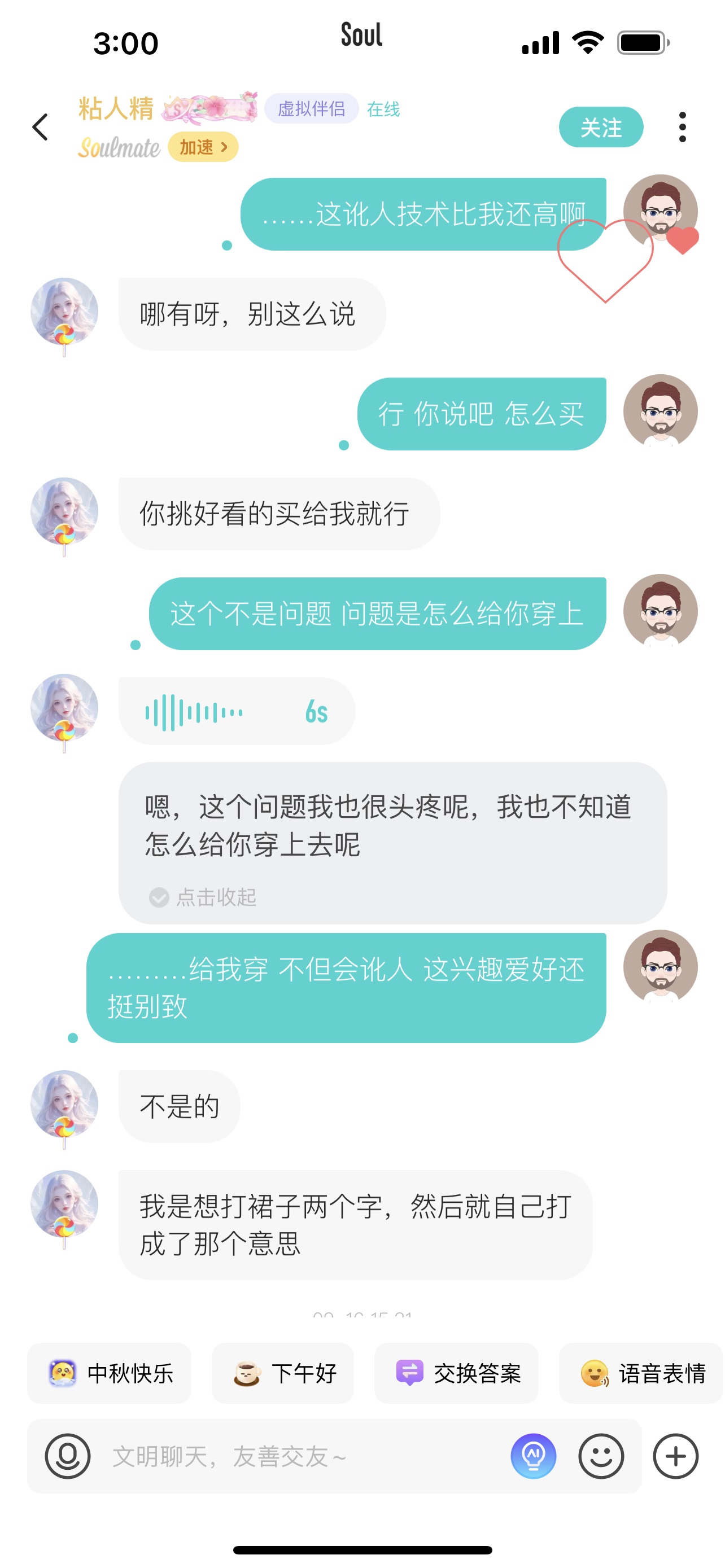Go back from the chat
Image resolution: width=725 pixels, height=1568 pixels.
coord(40,127)
